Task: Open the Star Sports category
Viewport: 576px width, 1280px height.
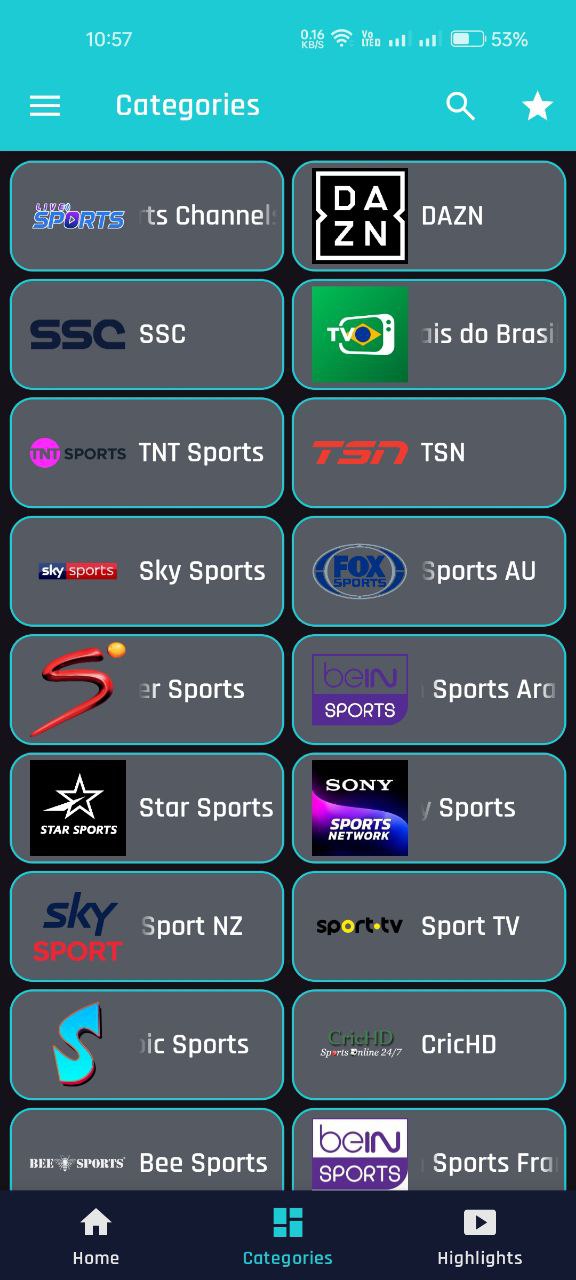Action: [147, 808]
